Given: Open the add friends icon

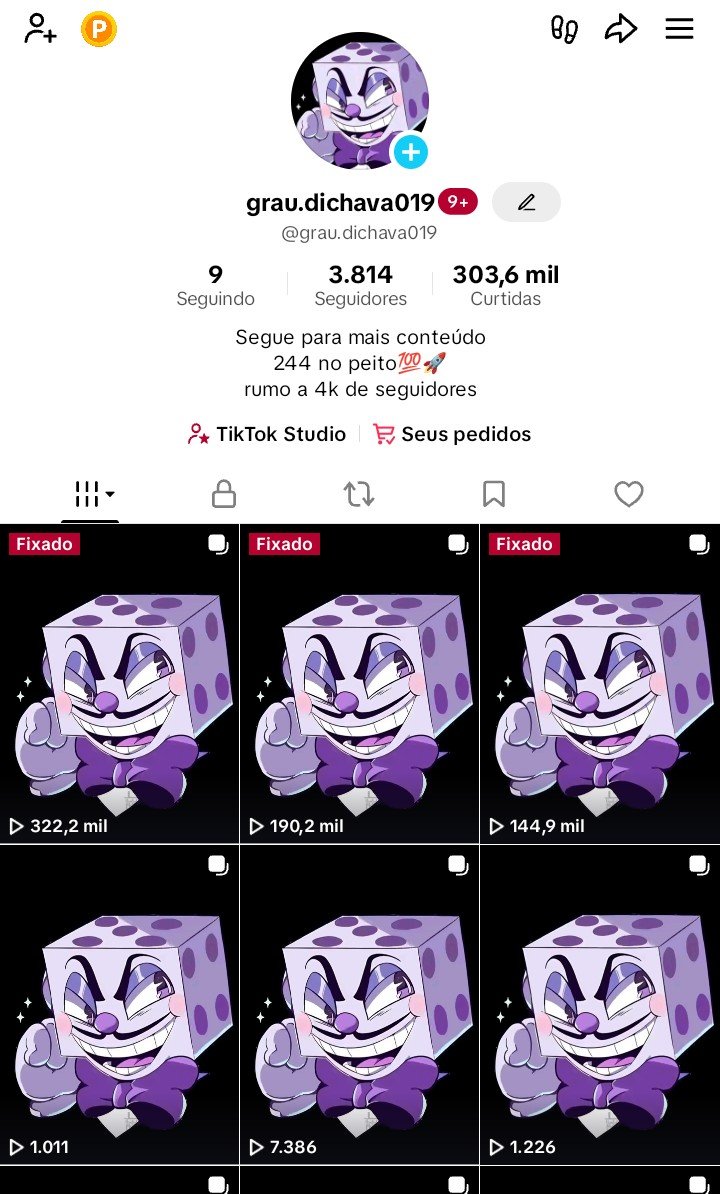Looking at the screenshot, I should coord(40,29).
